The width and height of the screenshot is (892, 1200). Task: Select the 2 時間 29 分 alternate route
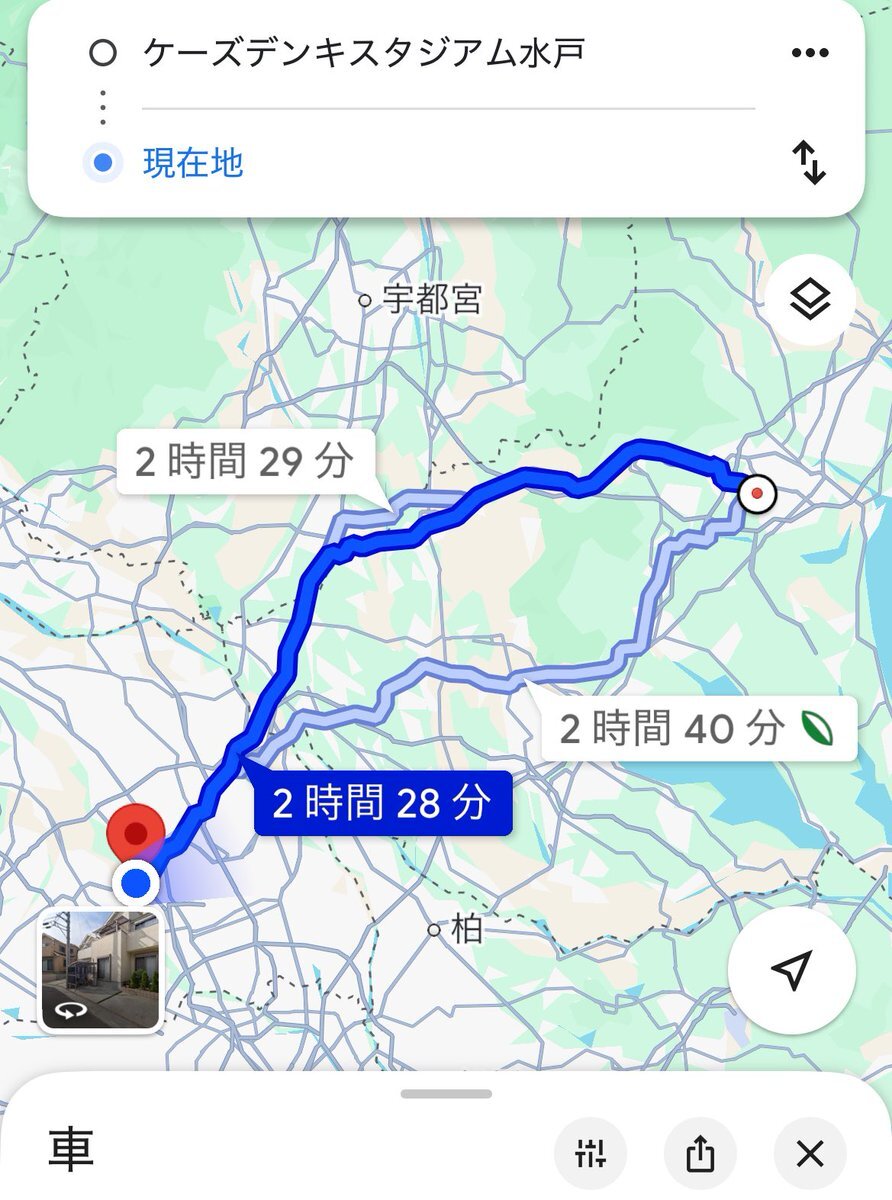244,462
